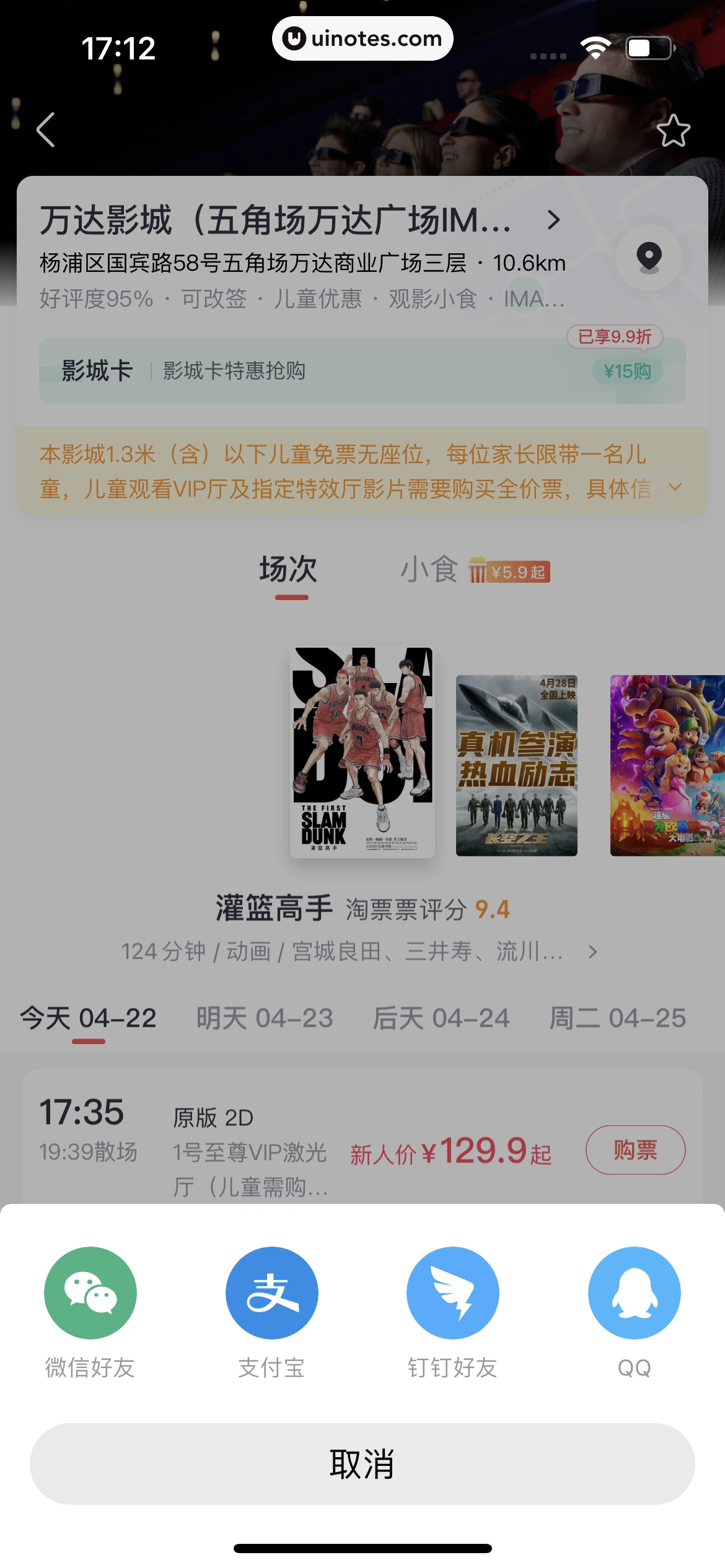Tap 购票 to buy the 17:35 ticket
Viewport: 725px width, 1568px height.
coord(635,1149)
